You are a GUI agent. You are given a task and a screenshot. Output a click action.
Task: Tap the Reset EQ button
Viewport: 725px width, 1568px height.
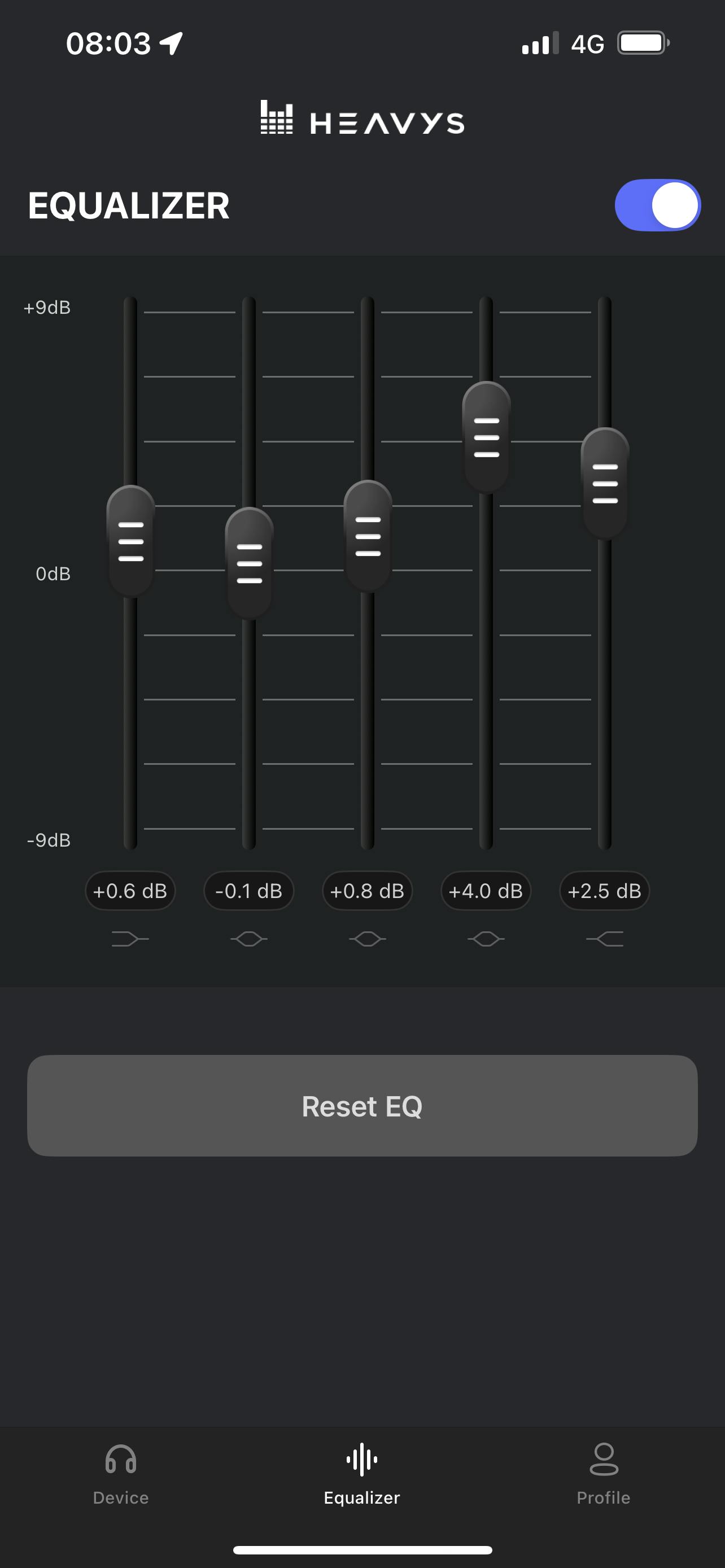click(x=362, y=1105)
